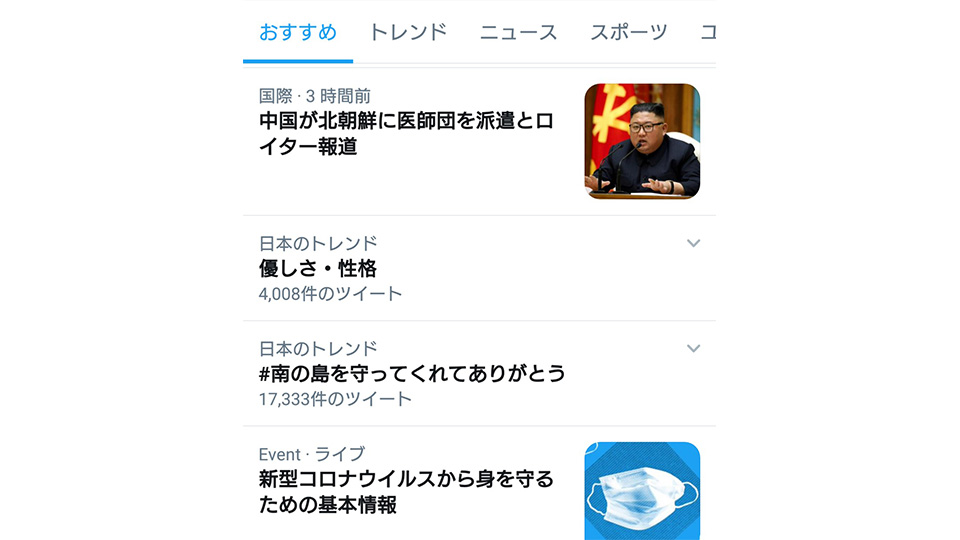Viewport: 960px width, 540px height.
Task: Switch to the おすすめ tab
Action: pyautogui.click(x=298, y=32)
